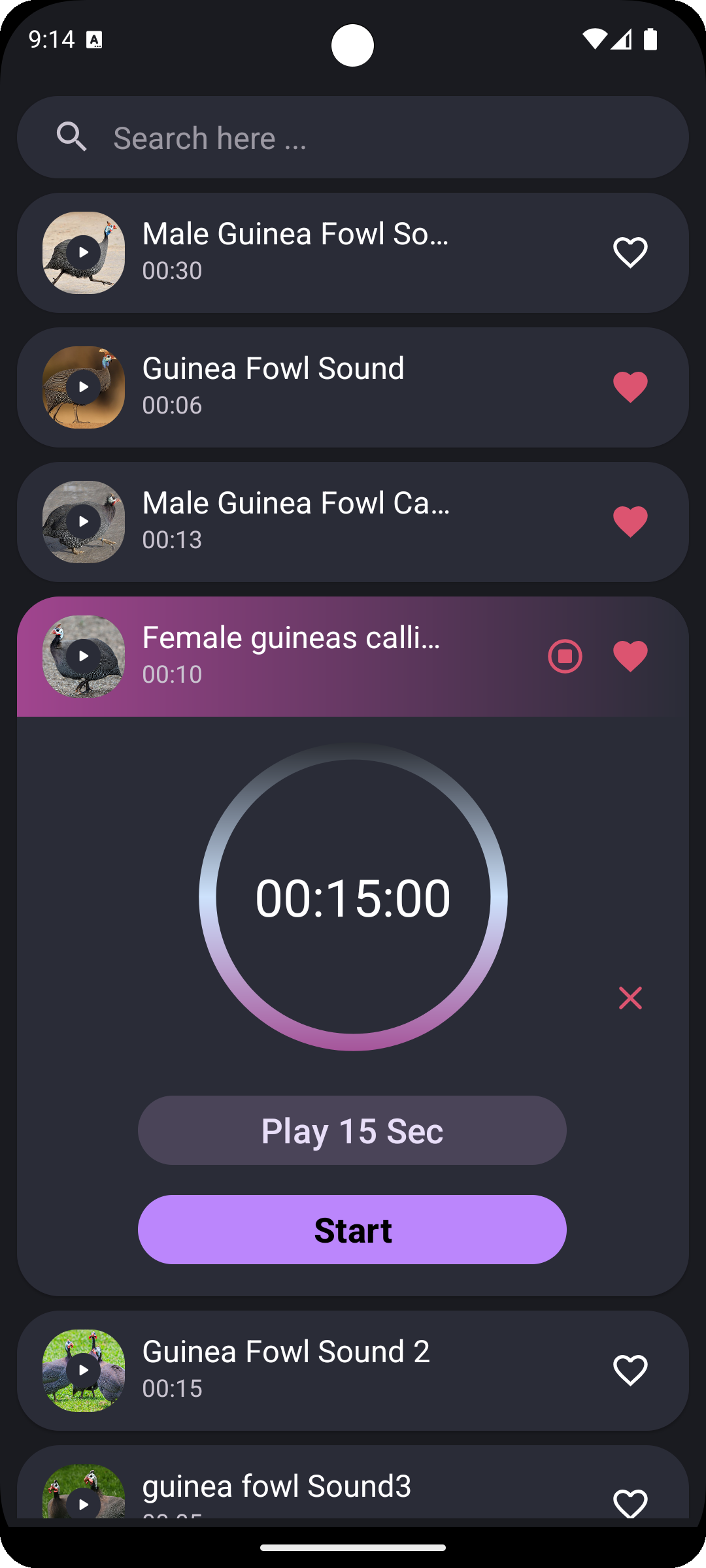Select the Play 15 Sec option
Image resolution: width=706 pixels, height=1568 pixels.
click(352, 1130)
